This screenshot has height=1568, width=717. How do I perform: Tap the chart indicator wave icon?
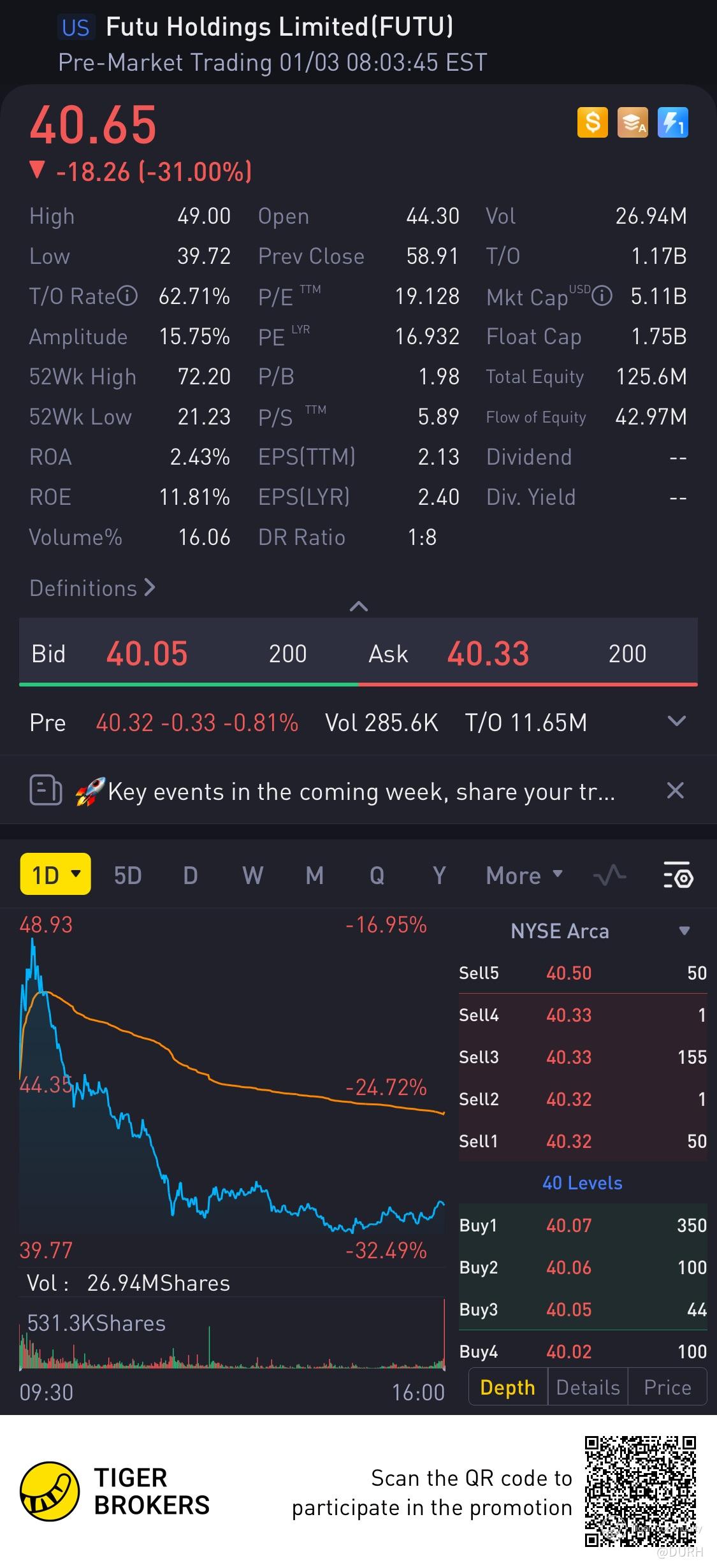click(609, 876)
